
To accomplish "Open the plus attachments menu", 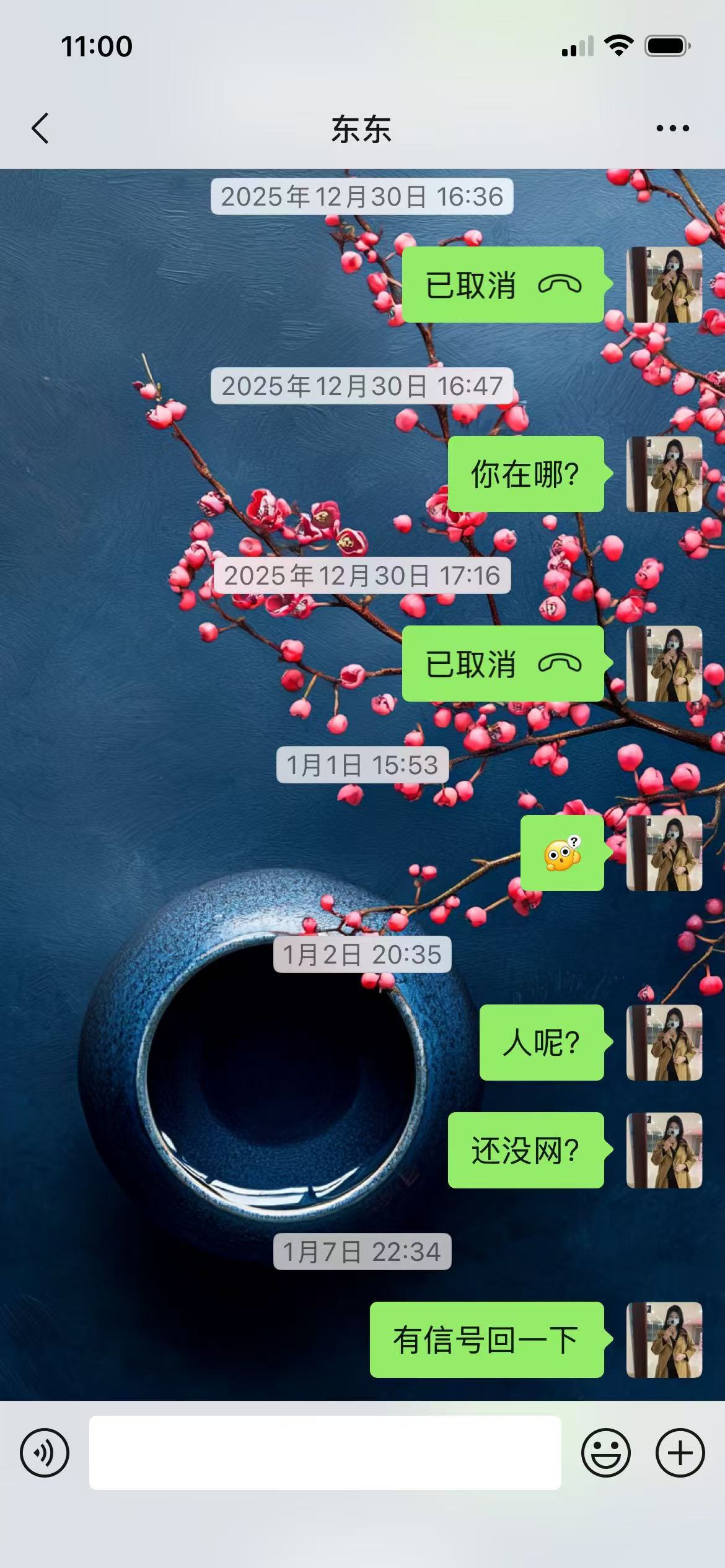I will tap(680, 1453).
